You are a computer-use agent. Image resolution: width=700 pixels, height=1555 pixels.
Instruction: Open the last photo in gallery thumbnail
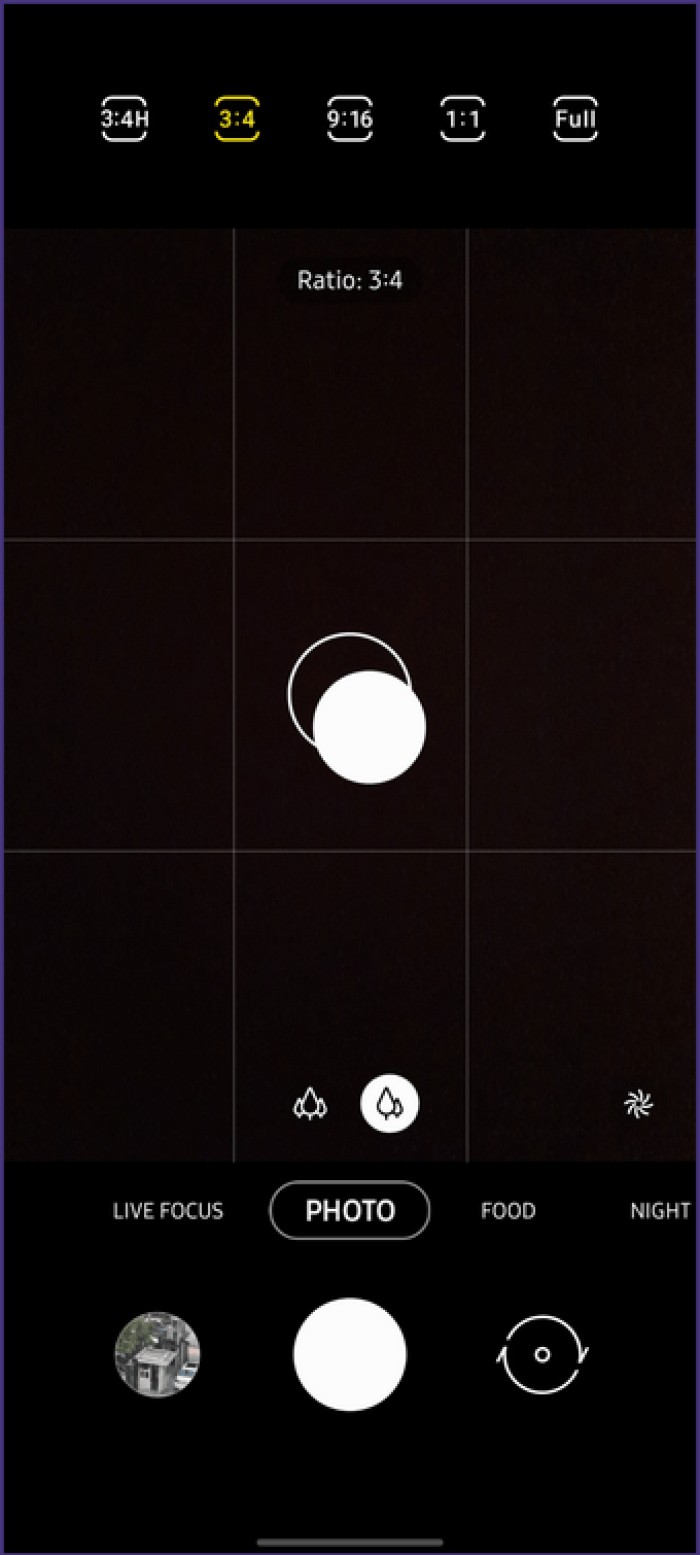pyautogui.click(x=158, y=1354)
